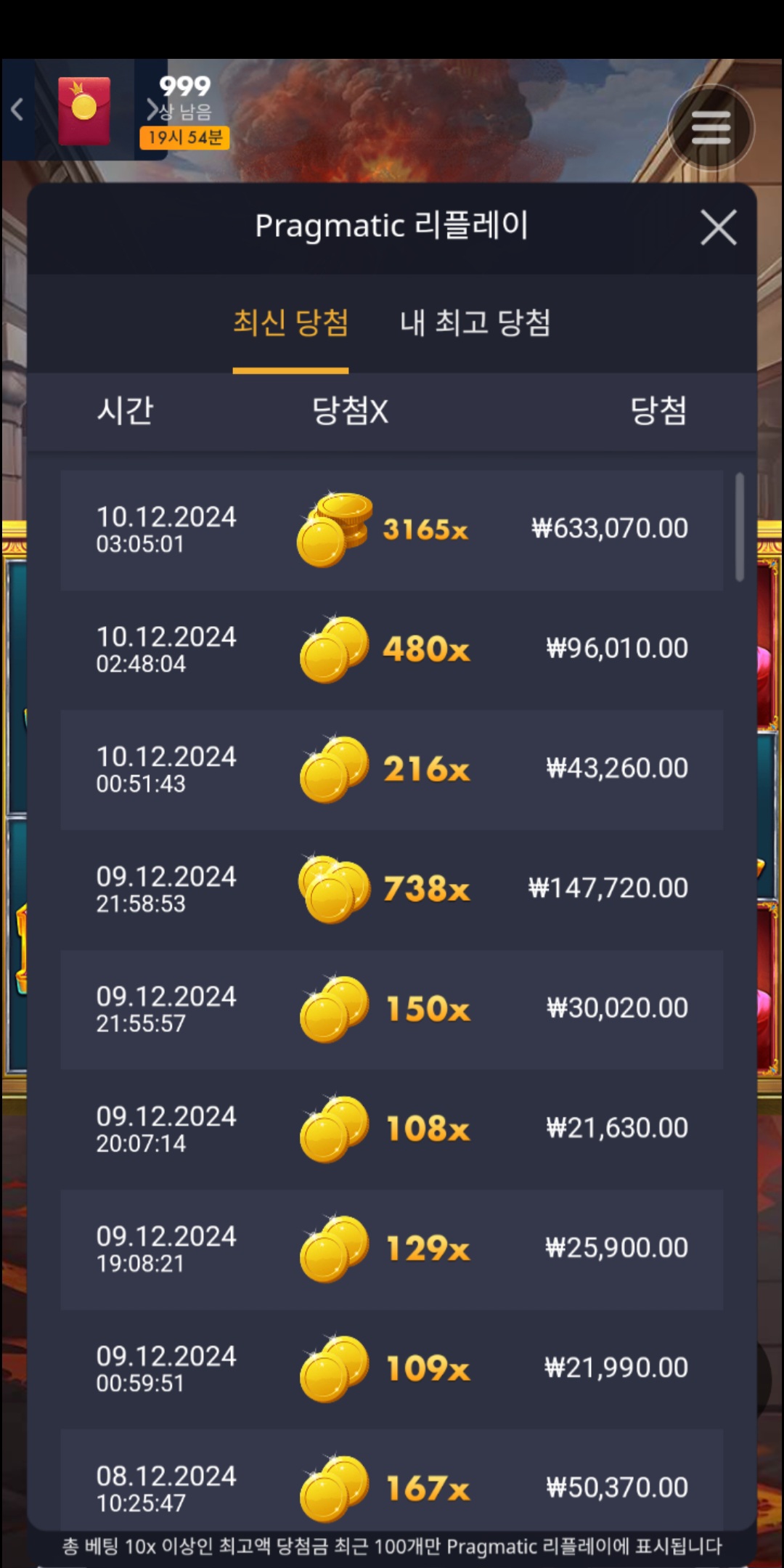Open the 738x win replay row
This screenshot has height=1568, width=784.
pos(392,889)
